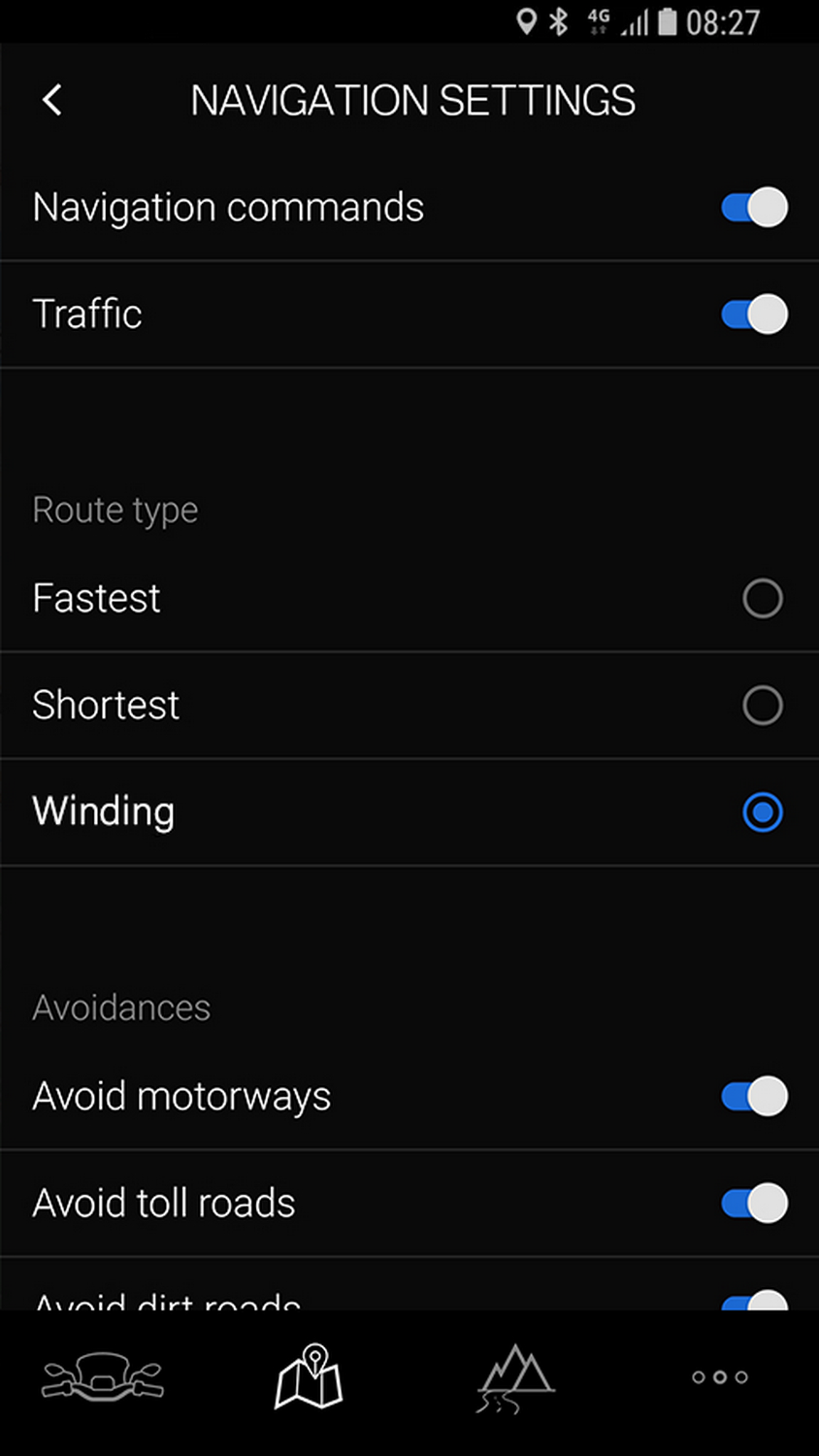The image size is (819, 1456).
Task: Switch off Avoid toll roads
Action: tap(753, 1204)
